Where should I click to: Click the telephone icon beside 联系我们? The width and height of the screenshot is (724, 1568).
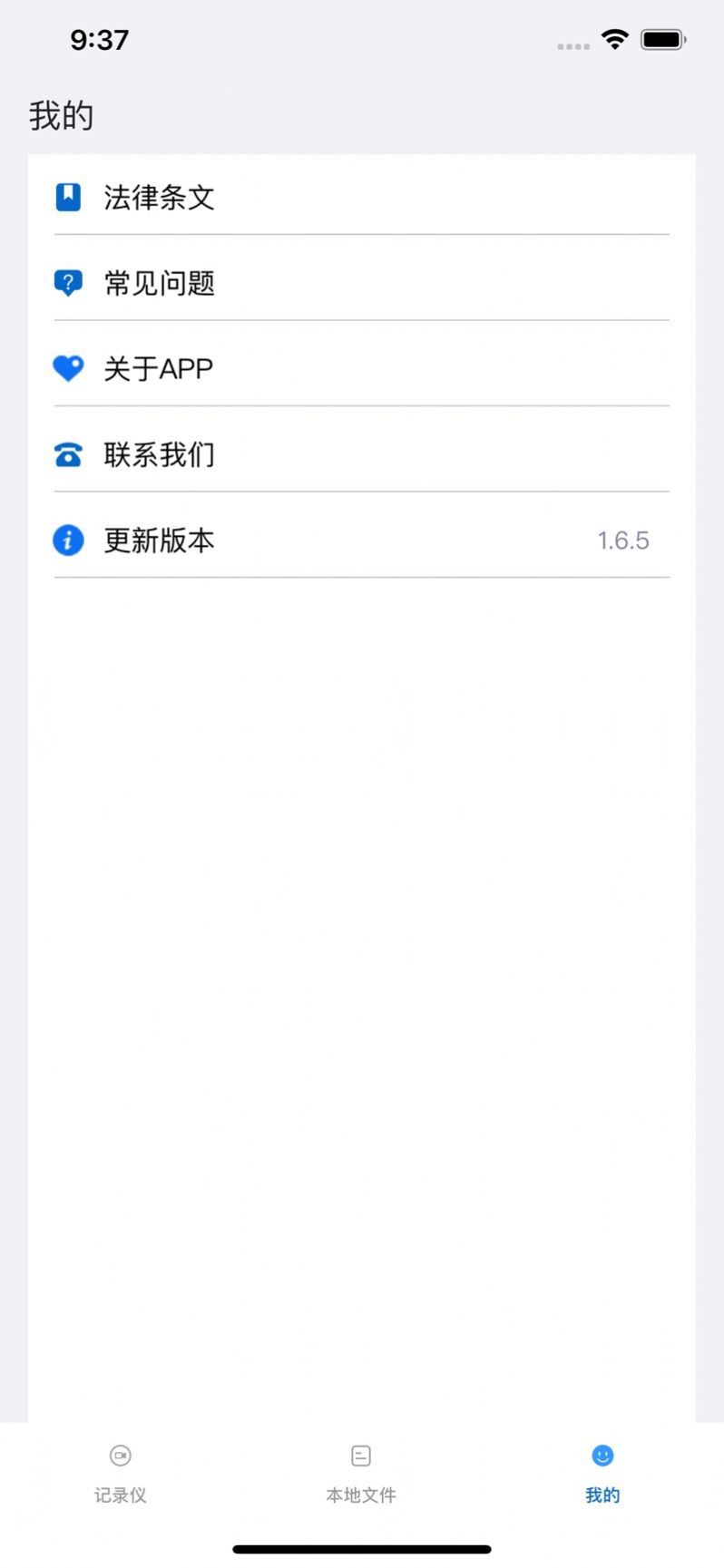pyautogui.click(x=68, y=453)
